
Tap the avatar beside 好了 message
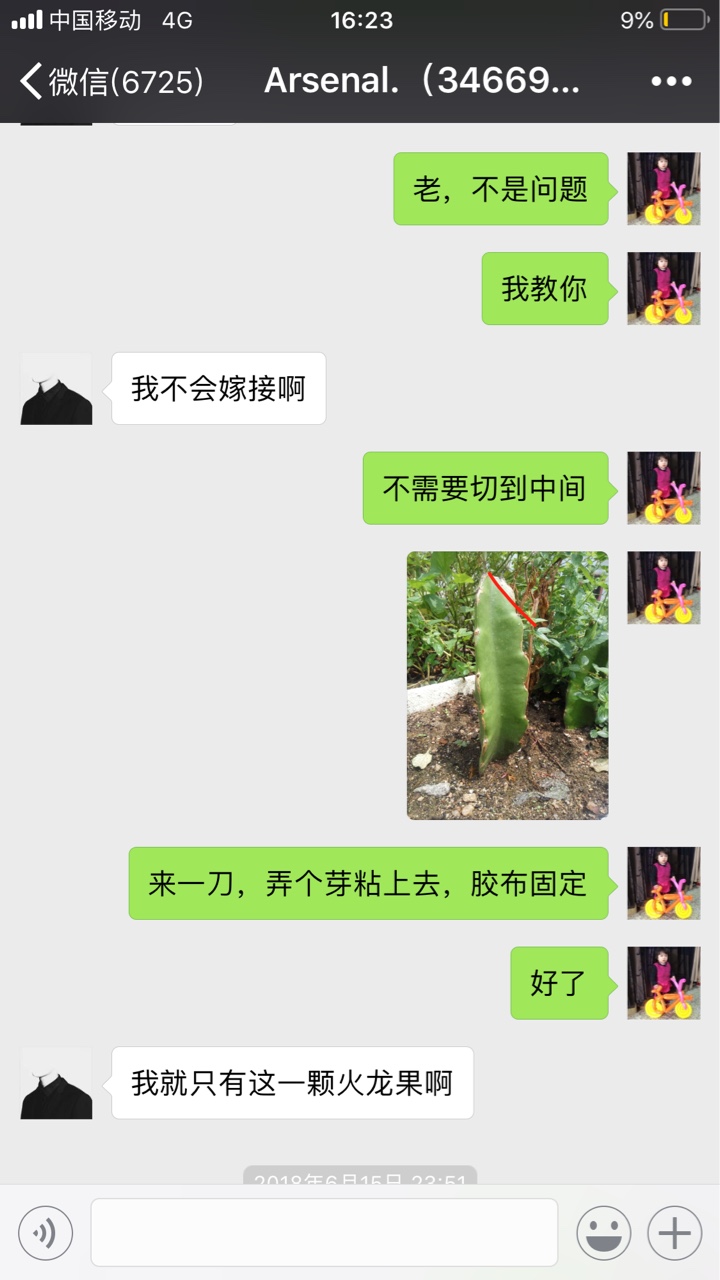[x=664, y=983]
